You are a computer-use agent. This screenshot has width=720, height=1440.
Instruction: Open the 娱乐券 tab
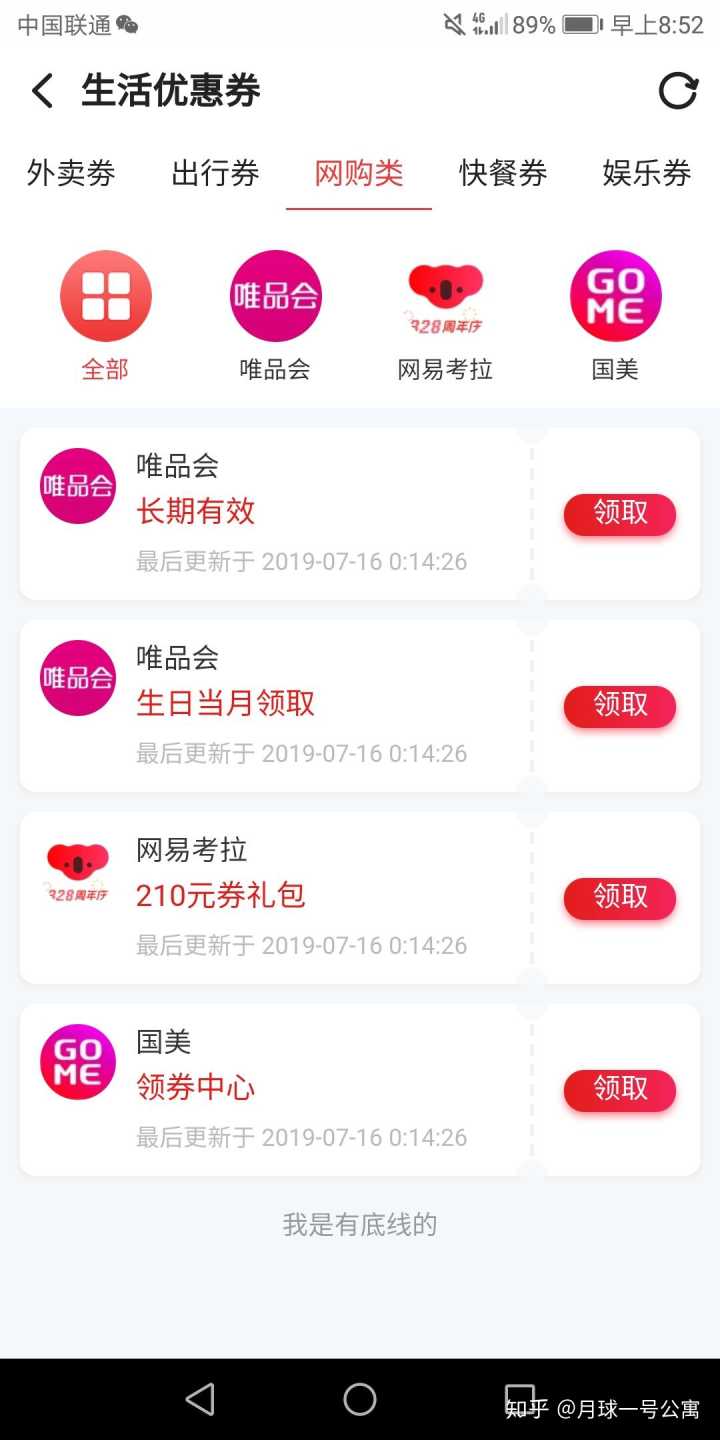tap(647, 174)
